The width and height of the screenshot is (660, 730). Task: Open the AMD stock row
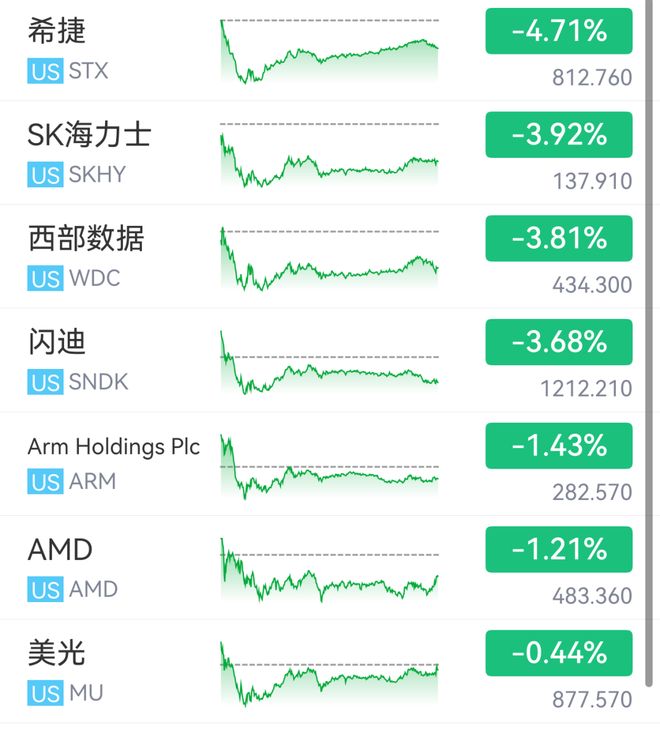point(323,568)
